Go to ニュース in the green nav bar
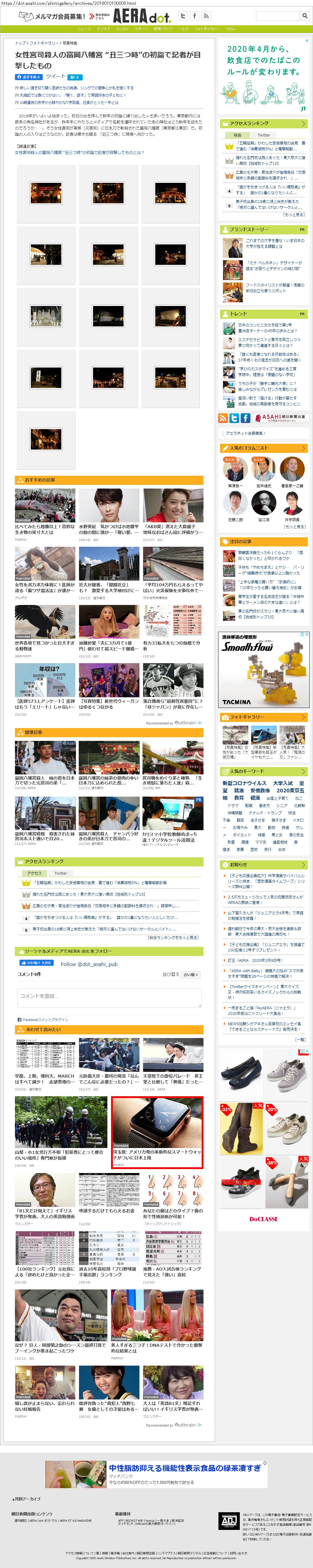The width and height of the screenshot is (313, 1568). tap(84, 29)
